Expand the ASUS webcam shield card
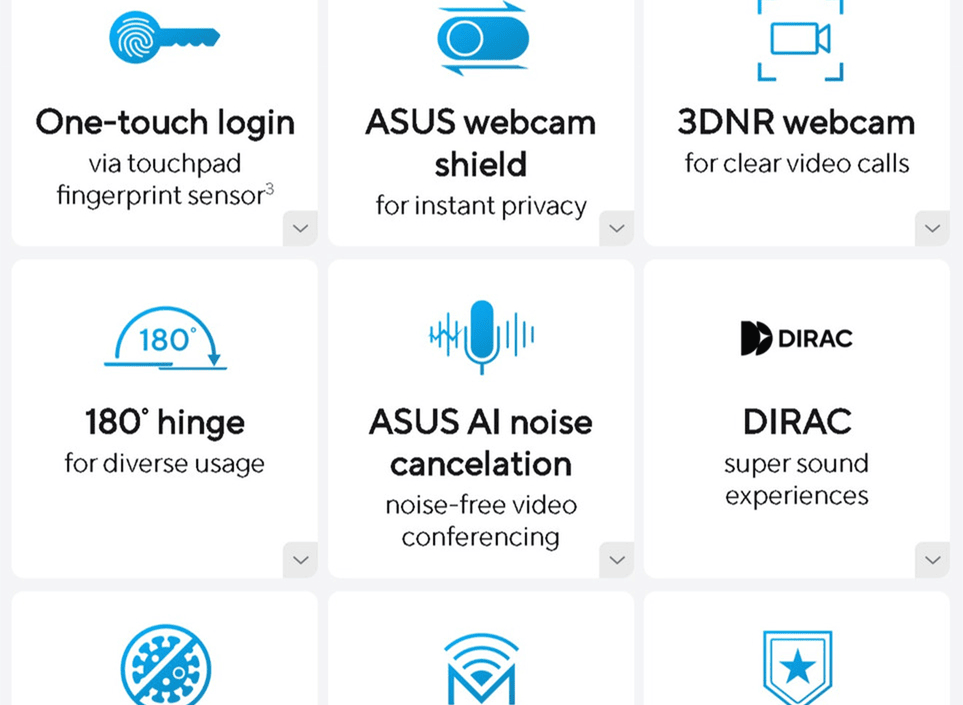963x705 pixels. tap(616, 228)
